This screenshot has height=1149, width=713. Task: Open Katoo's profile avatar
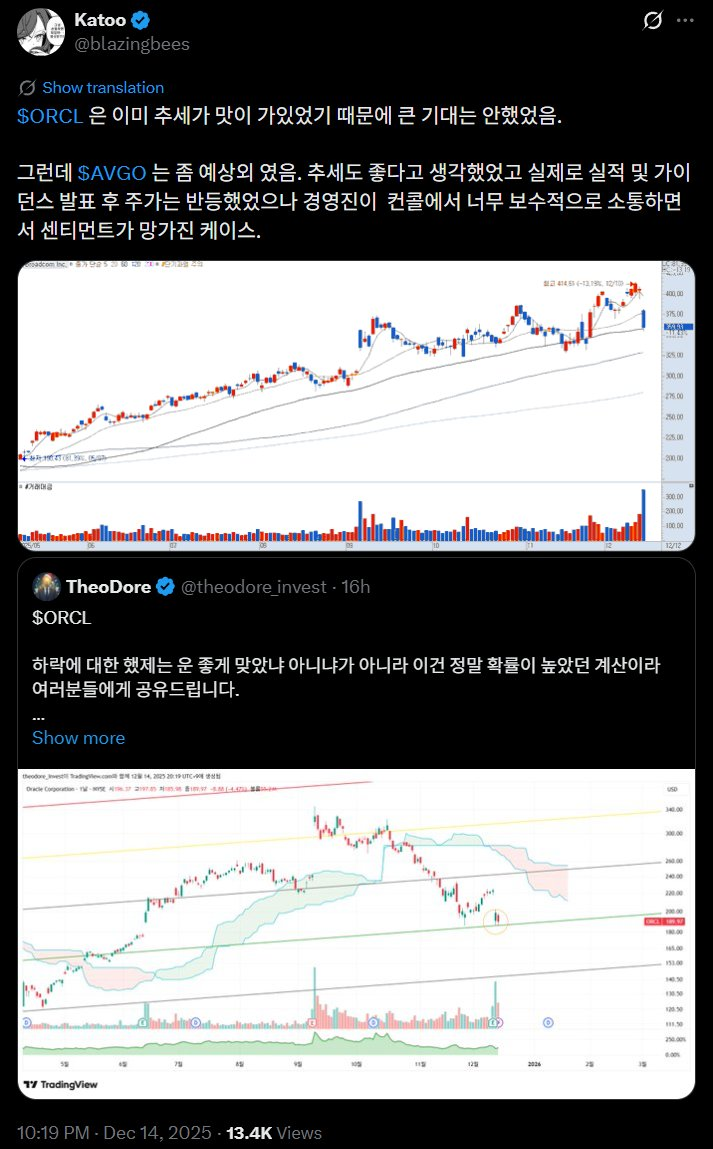click(41, 32)
